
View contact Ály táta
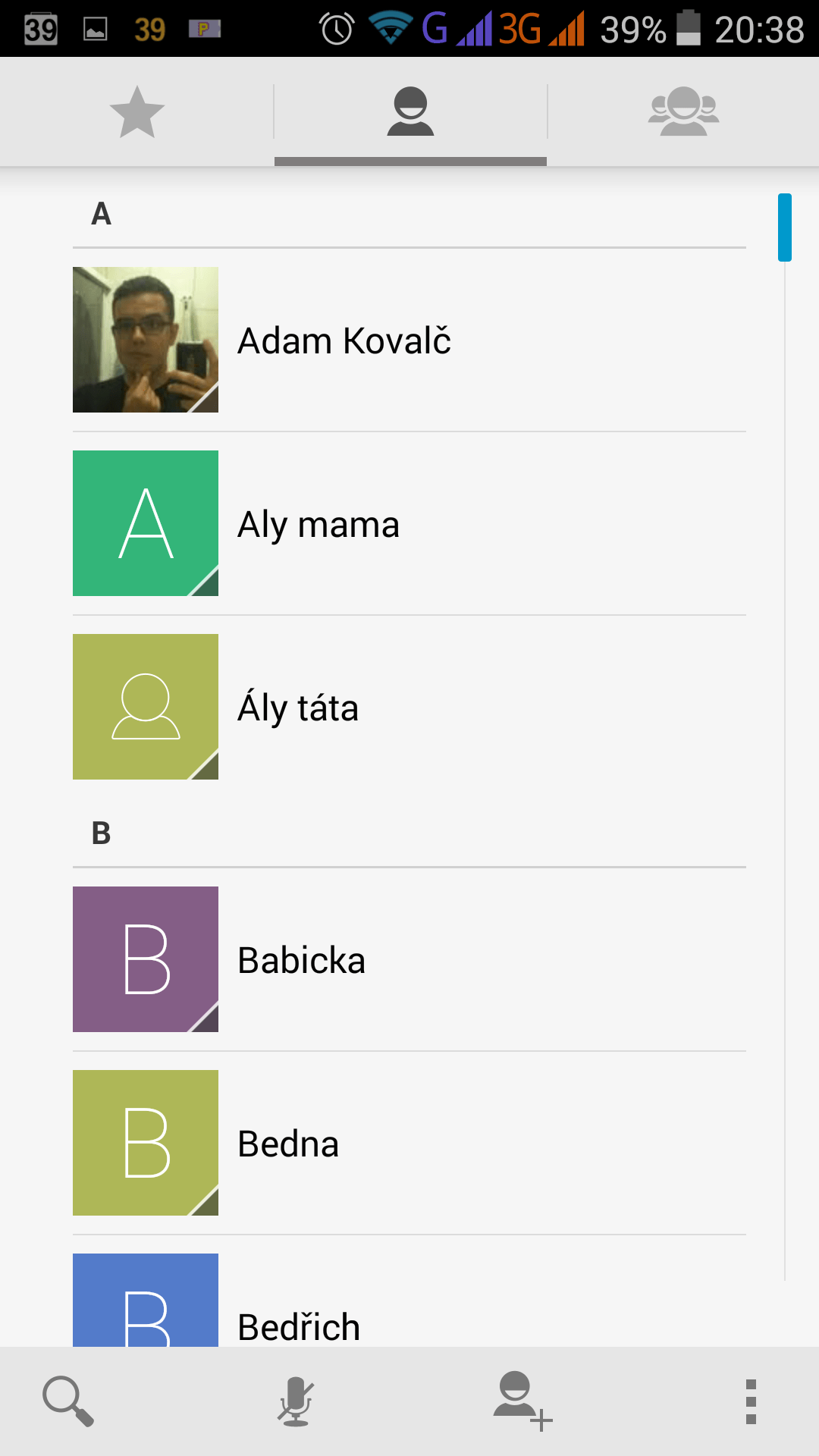[409, 707]
